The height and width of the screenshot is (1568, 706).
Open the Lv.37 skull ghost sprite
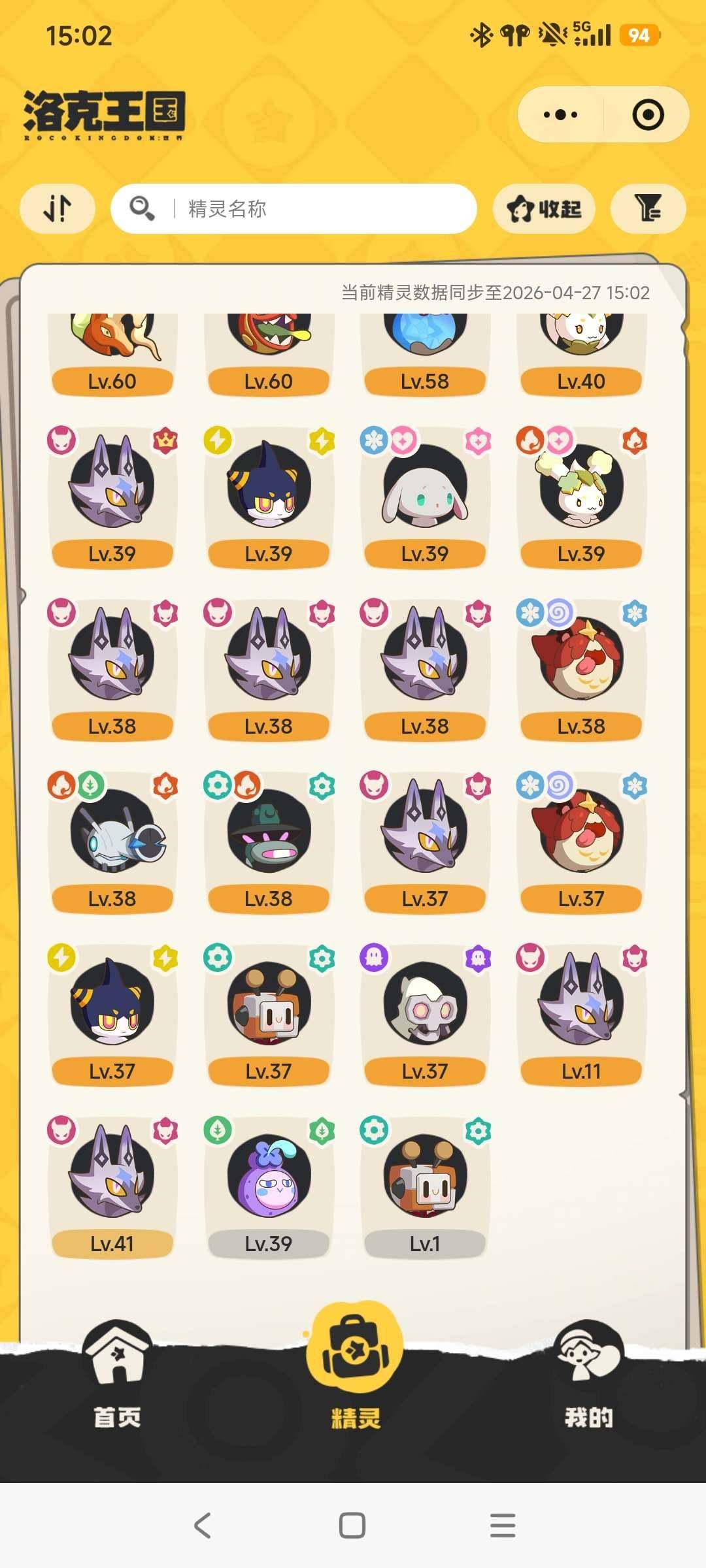click(x=425, y=1014)
